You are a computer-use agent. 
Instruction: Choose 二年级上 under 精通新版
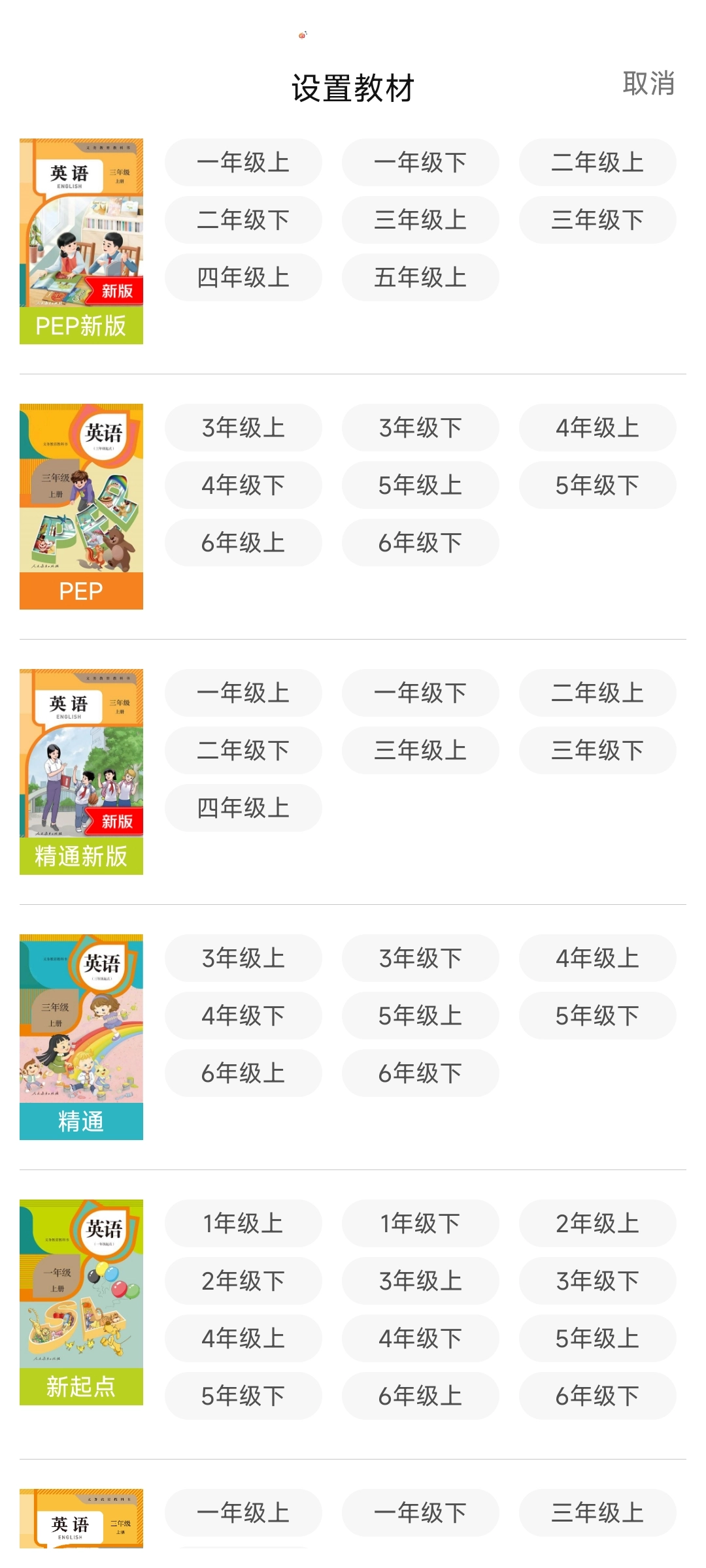click(597, 693)
